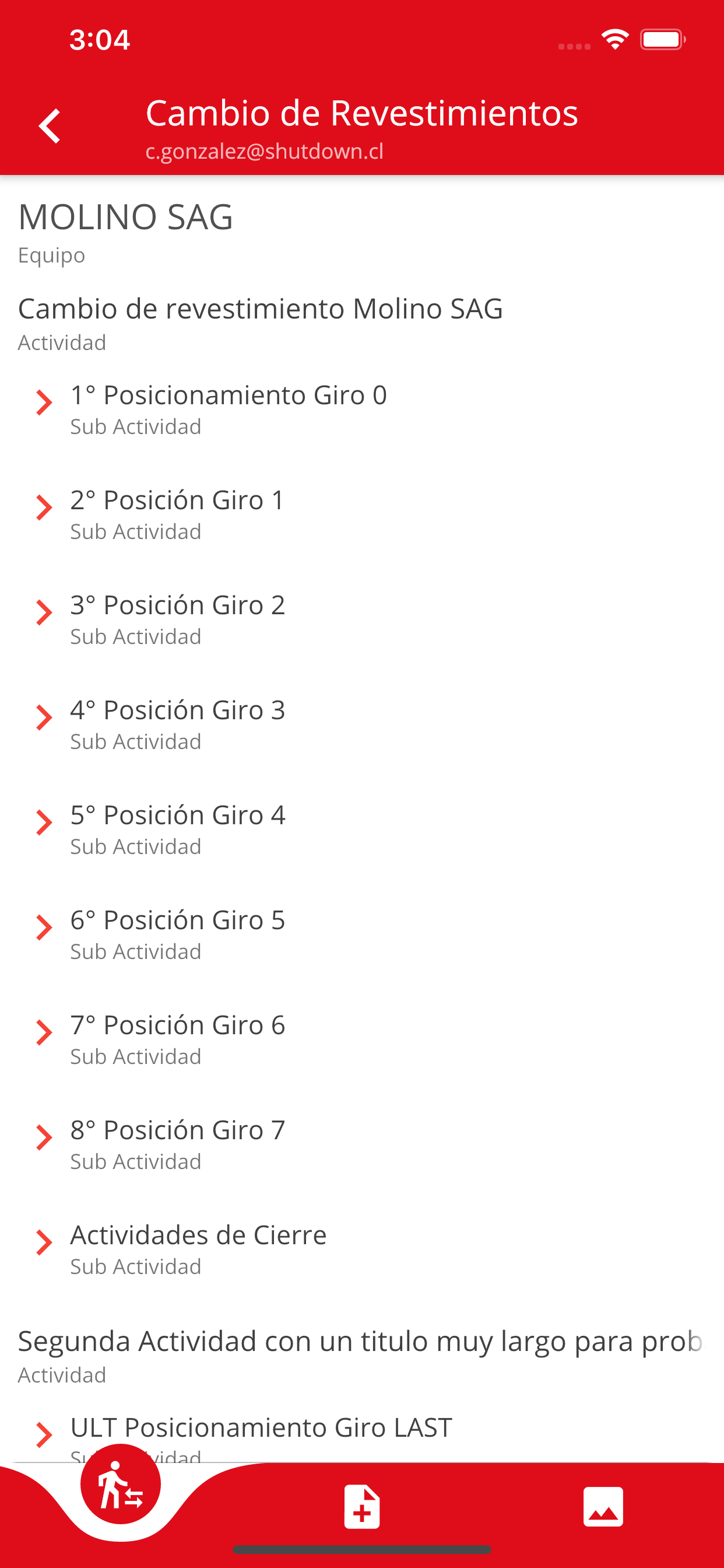
Task: Open 4° Posición Giro 3
Action: click(362, 724)
